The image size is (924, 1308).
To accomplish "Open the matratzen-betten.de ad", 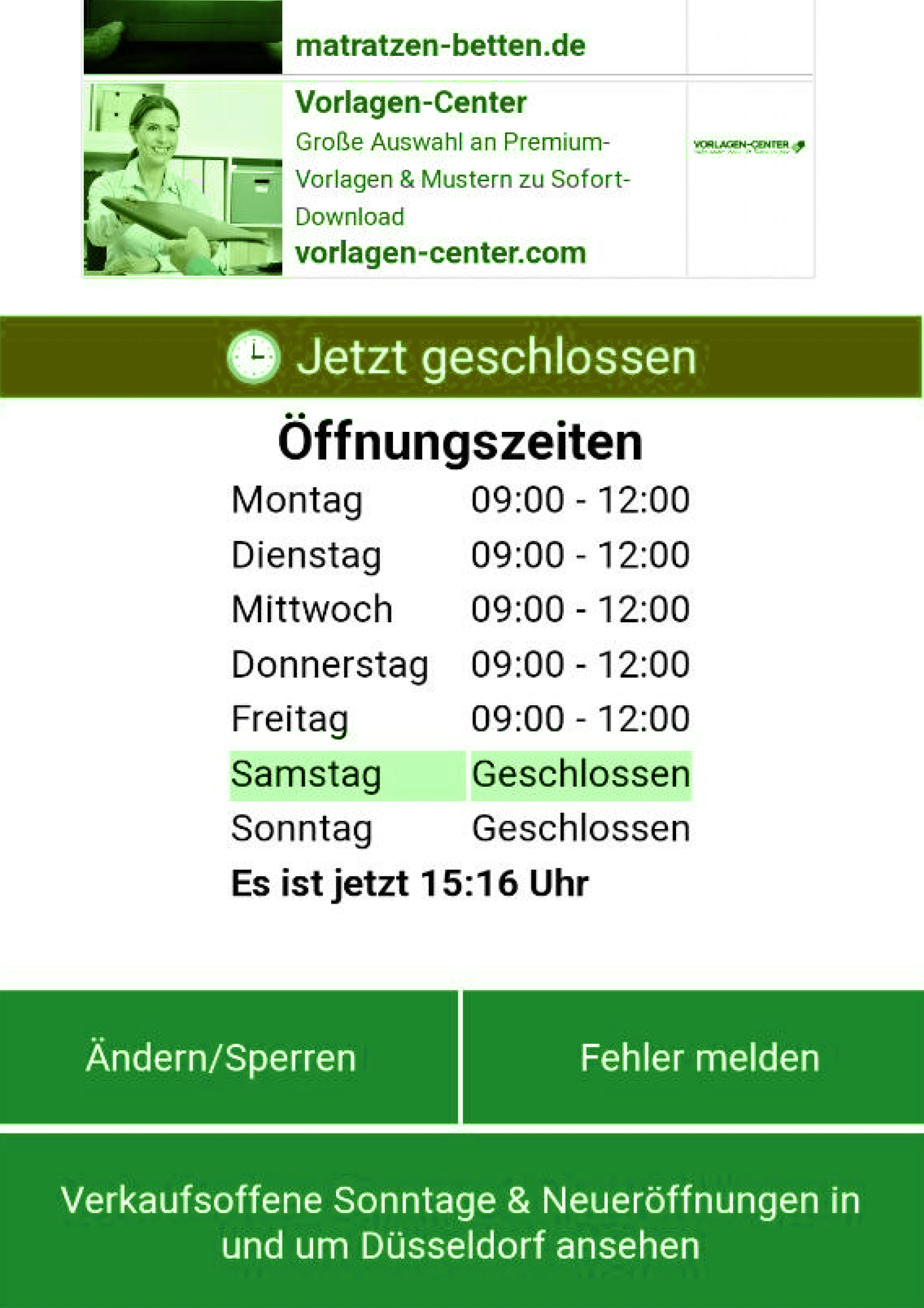I will click(440, 45).
